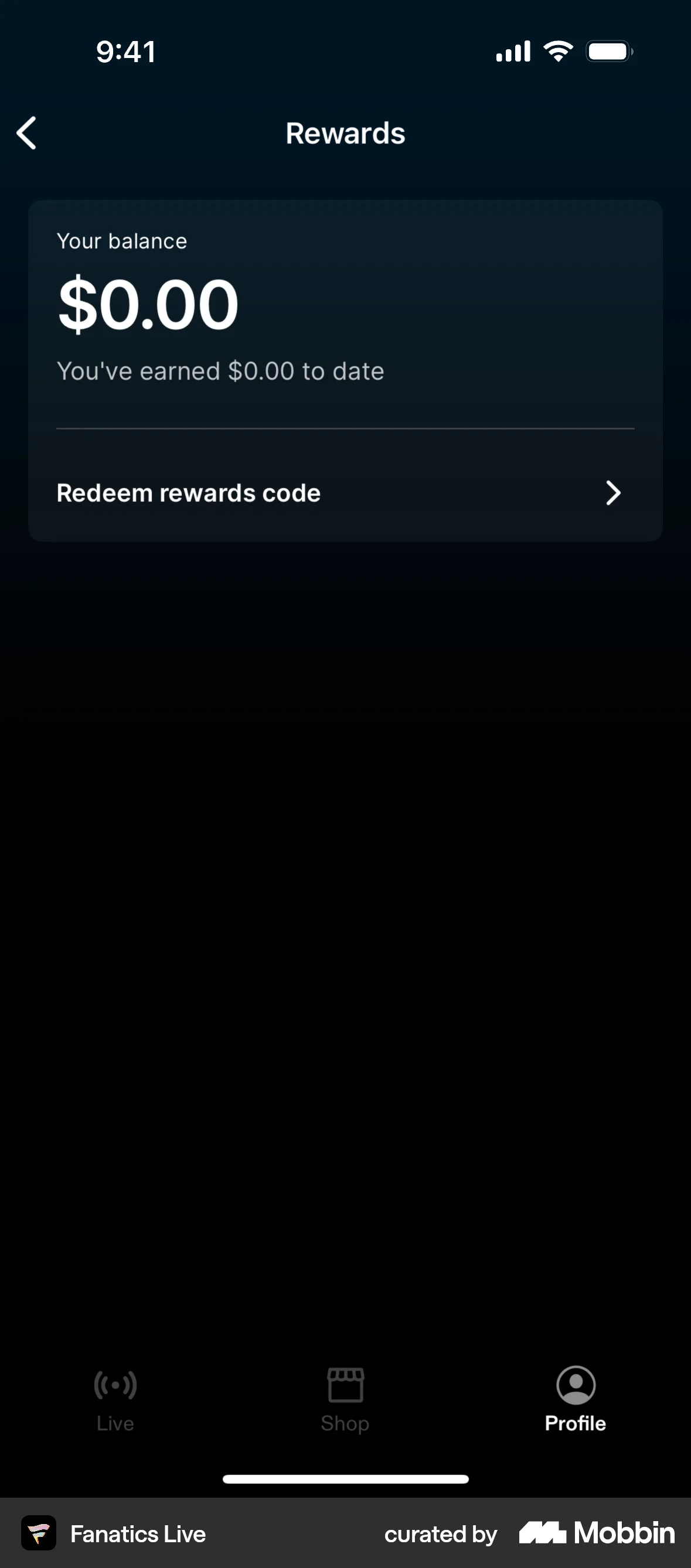This screenshot has width=691, height=1568.
Task: Open the Redeem rewards code option
Action: 189,493
